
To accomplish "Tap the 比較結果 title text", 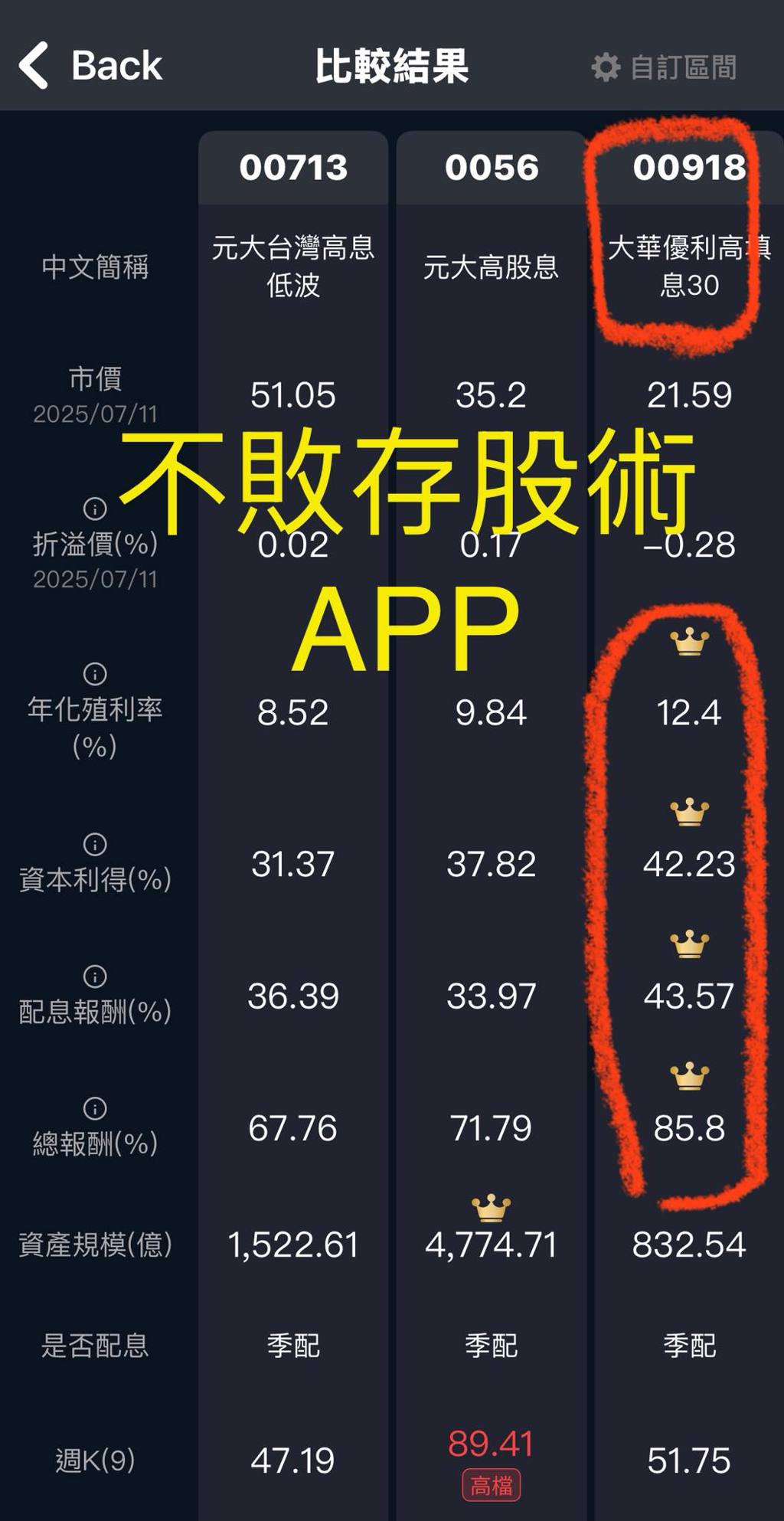I will point(391,65).
